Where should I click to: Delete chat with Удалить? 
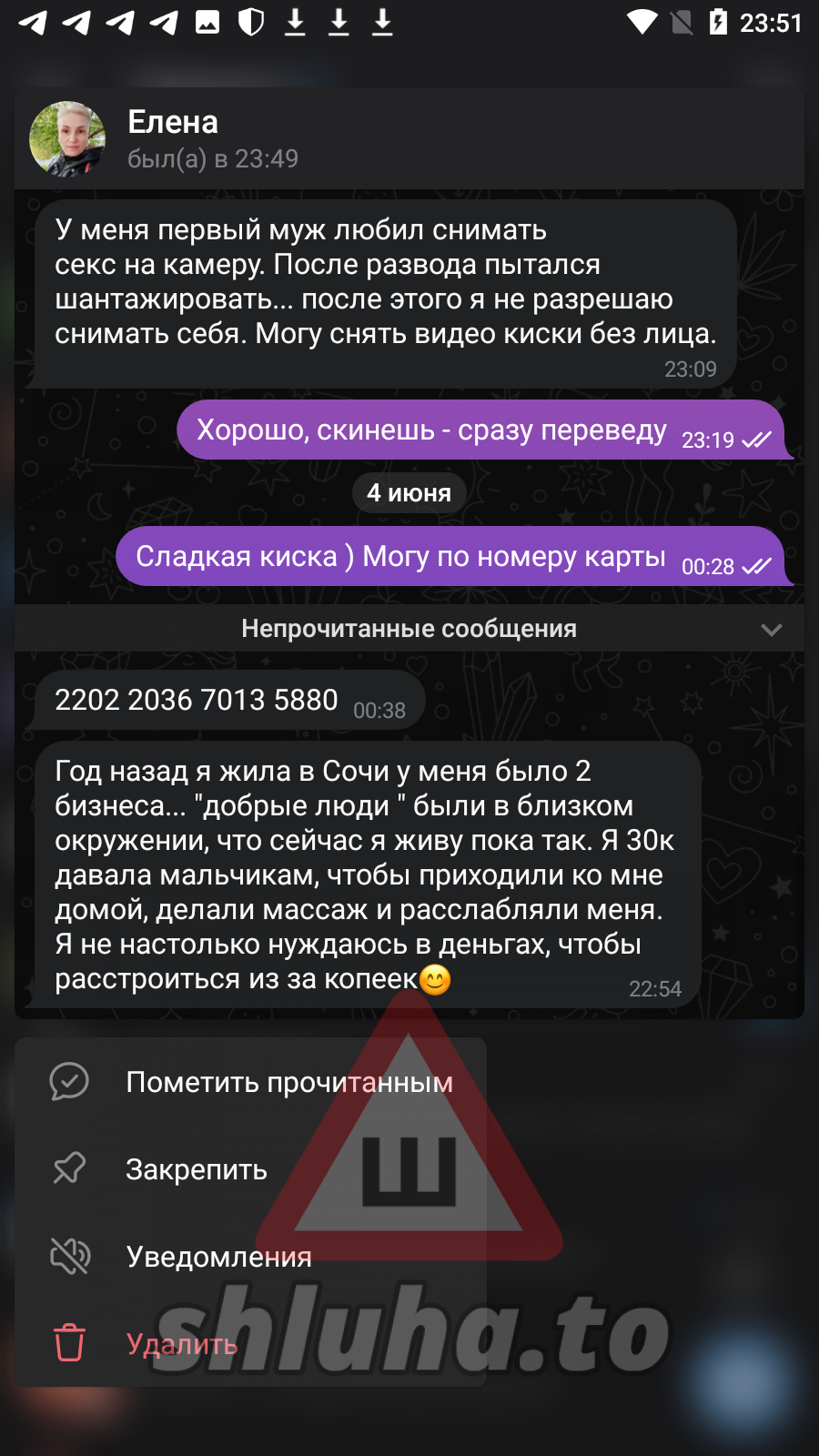pos(250,1344)
